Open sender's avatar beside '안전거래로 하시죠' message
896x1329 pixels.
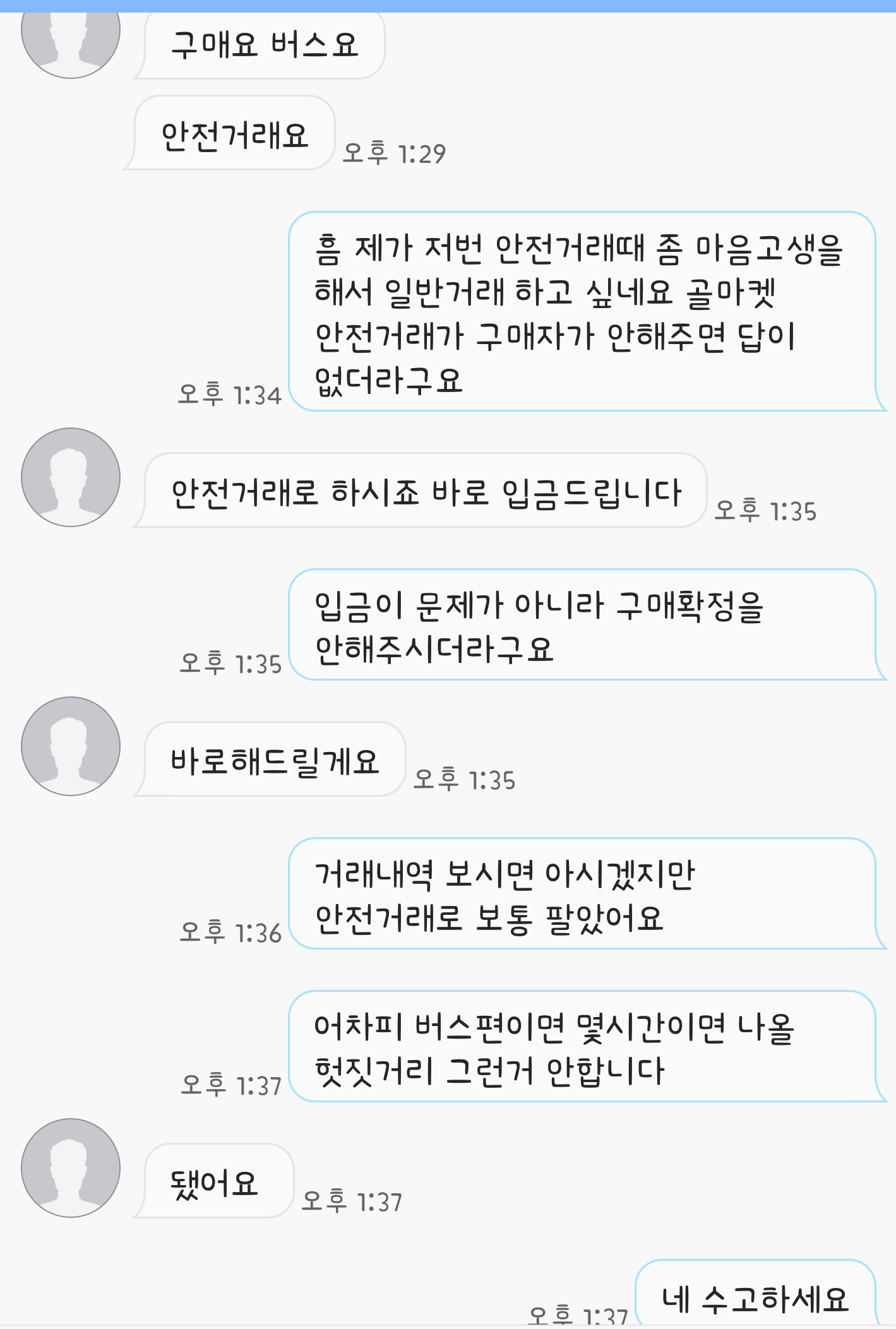(71, 477)
